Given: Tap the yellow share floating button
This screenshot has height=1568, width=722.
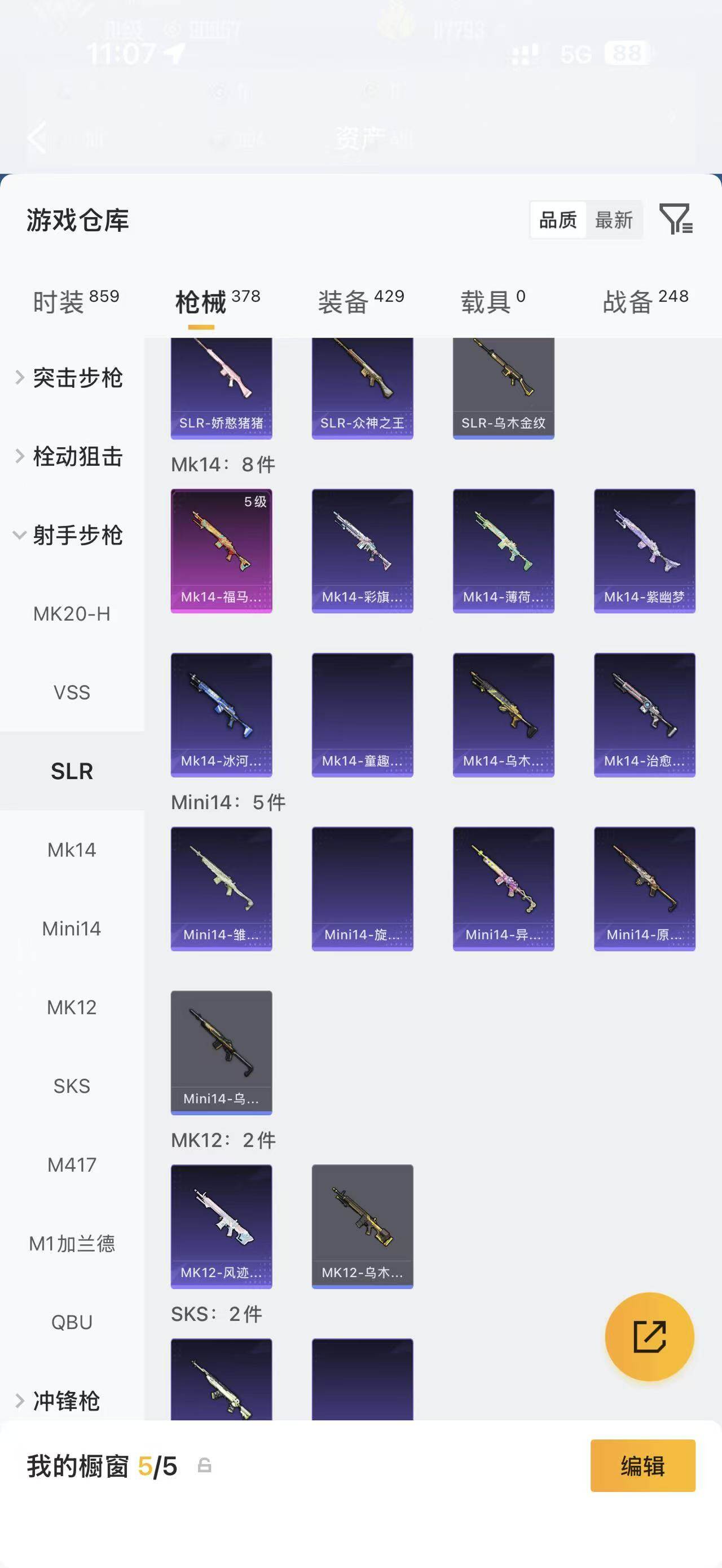Looking at the screenshot, I should tap(650, 1336).
